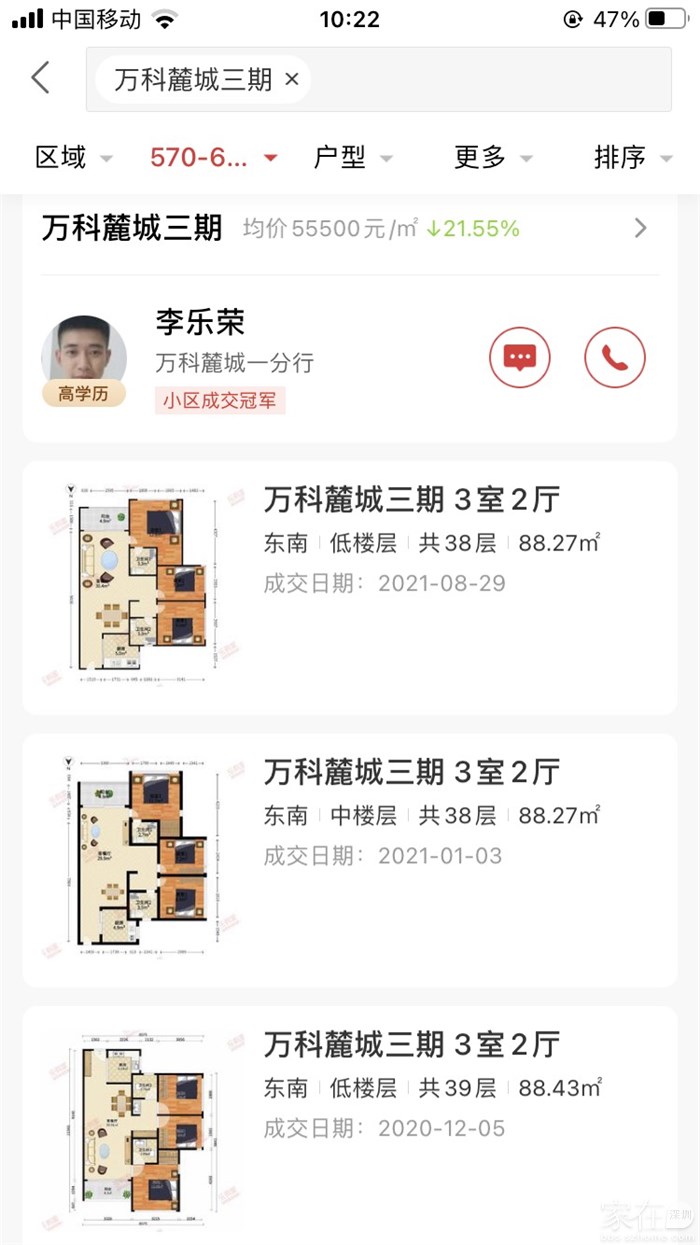Tap the search input box

pyautogui.click(x=490, y=79)
